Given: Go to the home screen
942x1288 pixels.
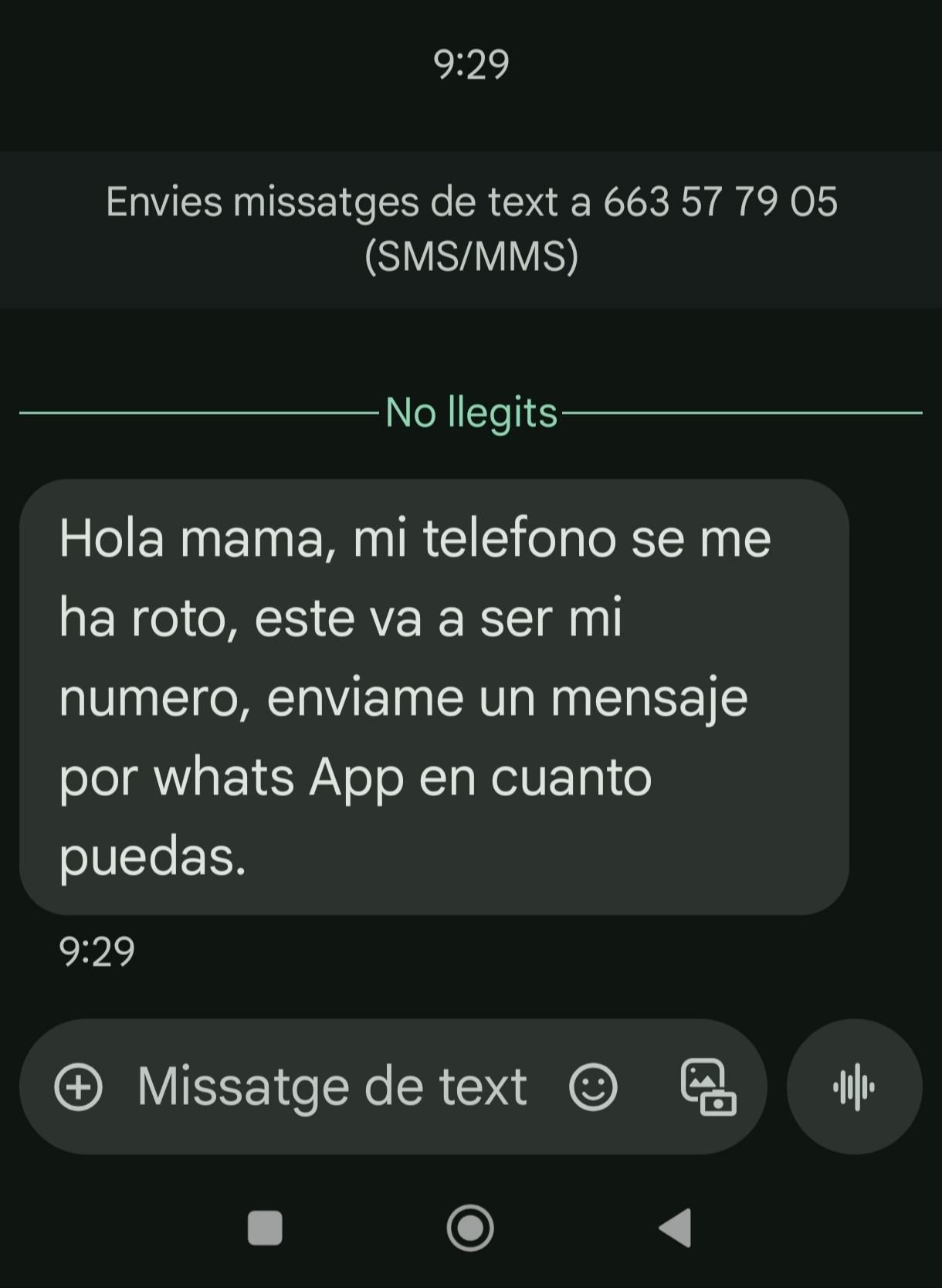Looking at the screenshot, I should [470, 1228].
